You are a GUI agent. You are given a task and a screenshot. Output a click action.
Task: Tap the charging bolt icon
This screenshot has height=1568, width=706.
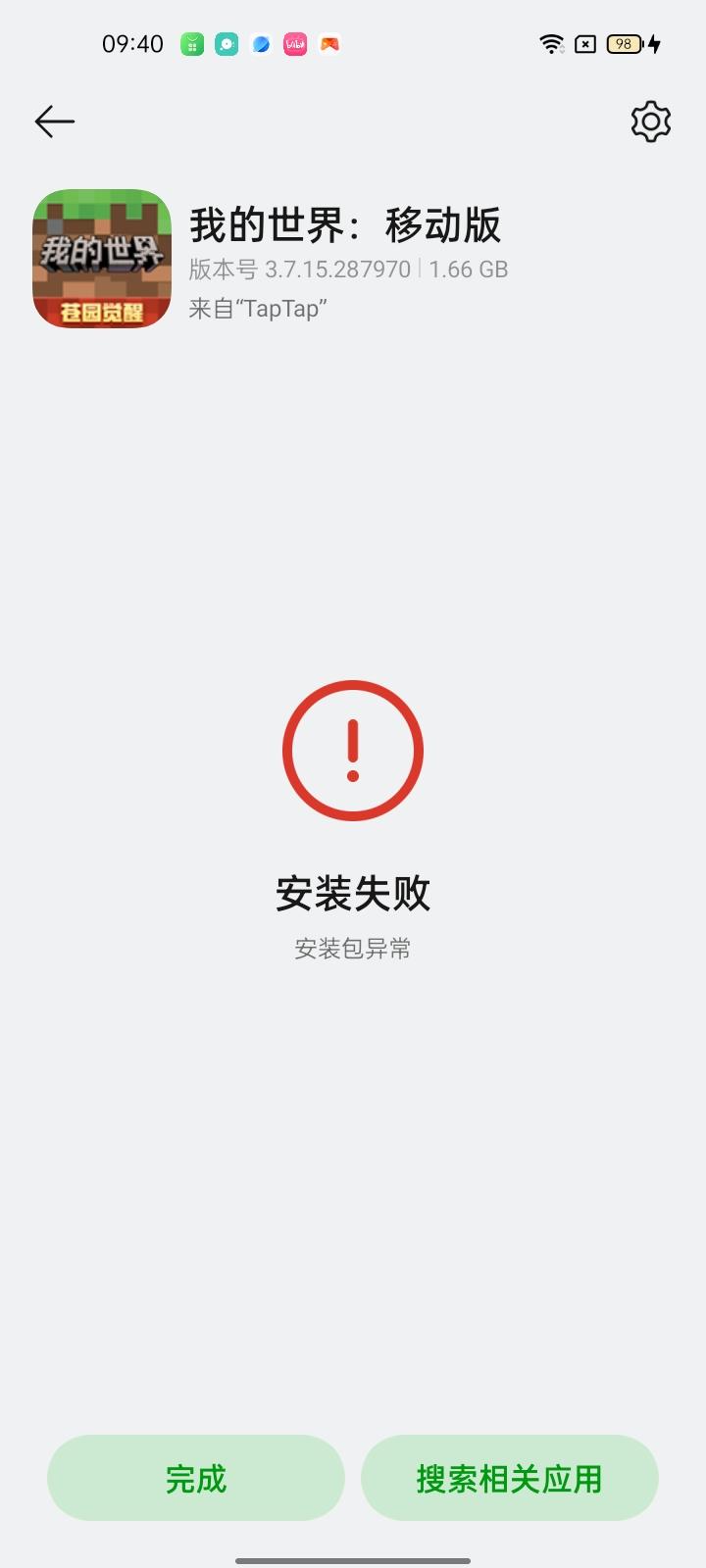pyautogui.click(x=655, y=43)
